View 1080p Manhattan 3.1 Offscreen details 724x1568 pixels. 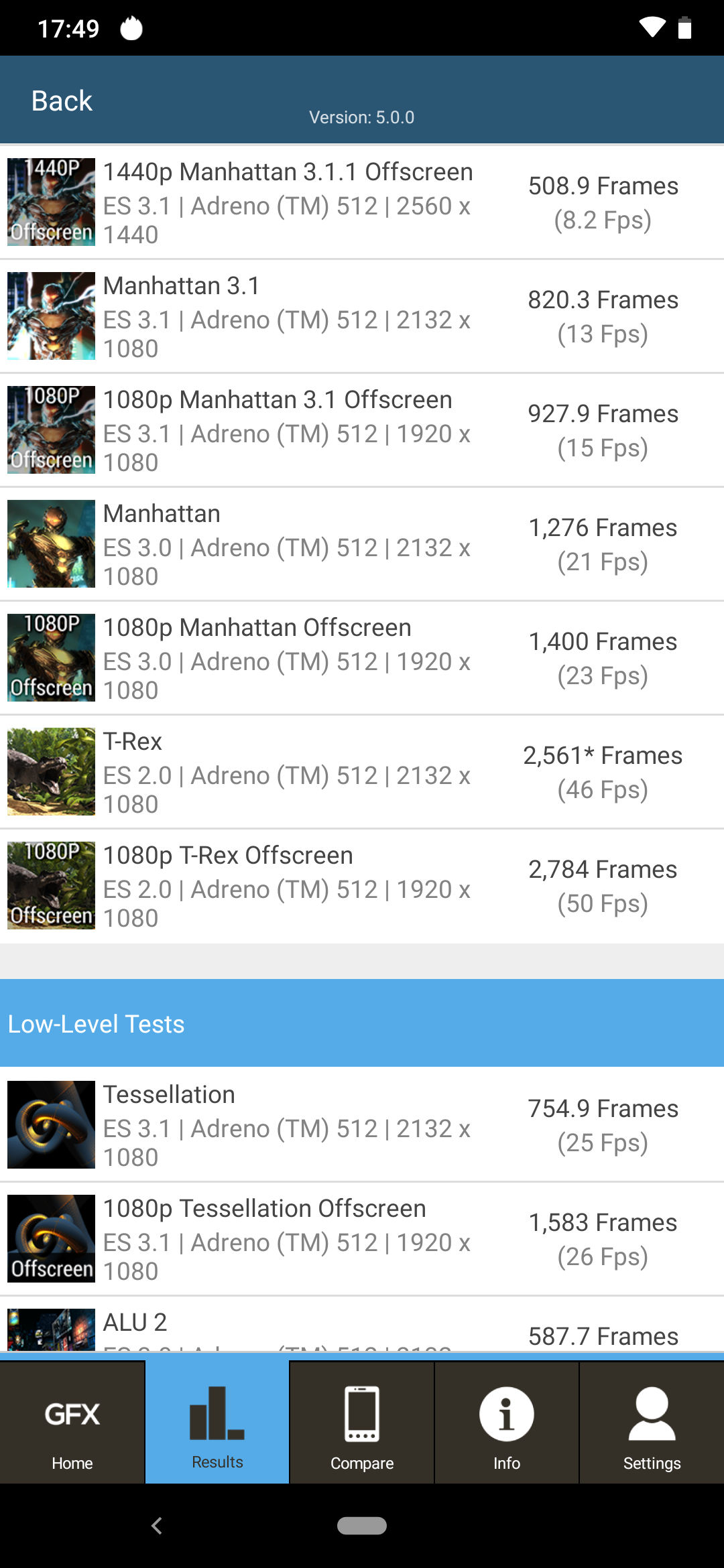pos(362,430)
